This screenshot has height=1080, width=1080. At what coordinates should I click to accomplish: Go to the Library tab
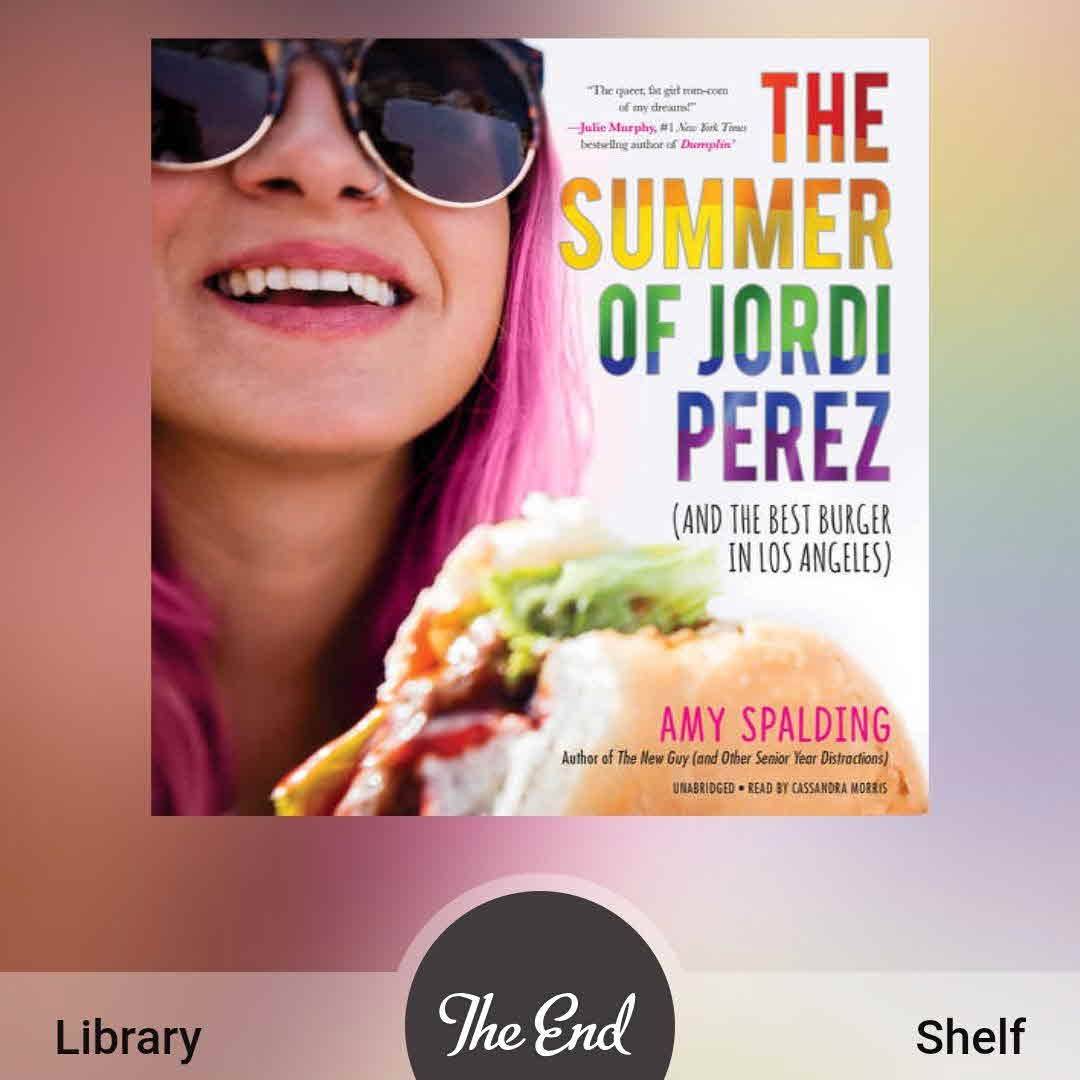128,1037
